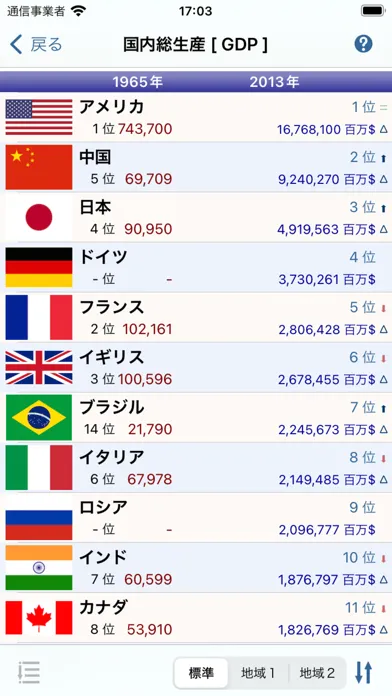This screenshot has width=392, height=696.
Task: Open the ドイツ row
Action: pyautogui.click(x=196, y=268)
